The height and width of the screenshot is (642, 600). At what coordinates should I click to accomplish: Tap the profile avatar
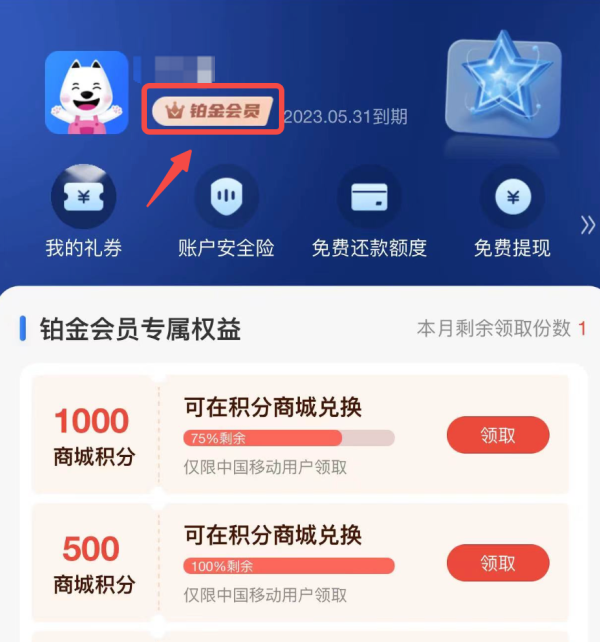pyautogui.click(x=87, y=93)
